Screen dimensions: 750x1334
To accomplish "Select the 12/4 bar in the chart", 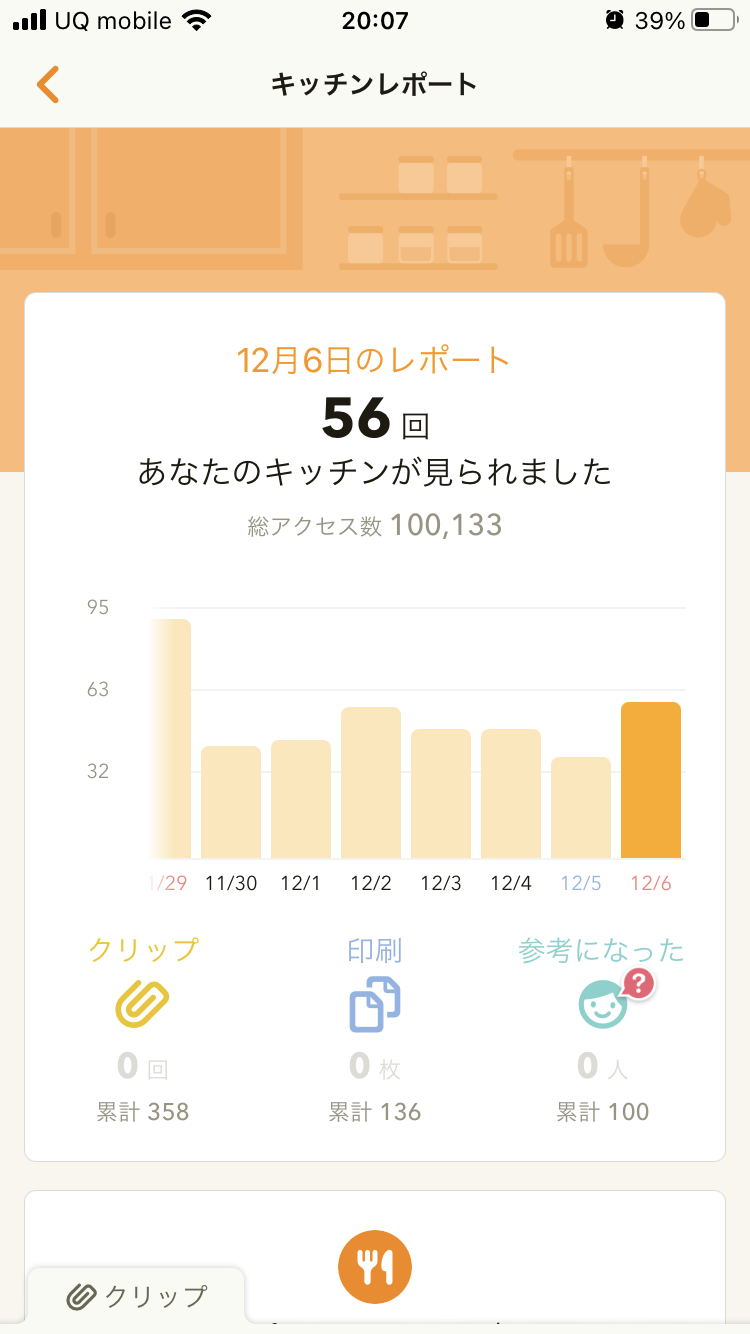I will (x=511, y=793).
